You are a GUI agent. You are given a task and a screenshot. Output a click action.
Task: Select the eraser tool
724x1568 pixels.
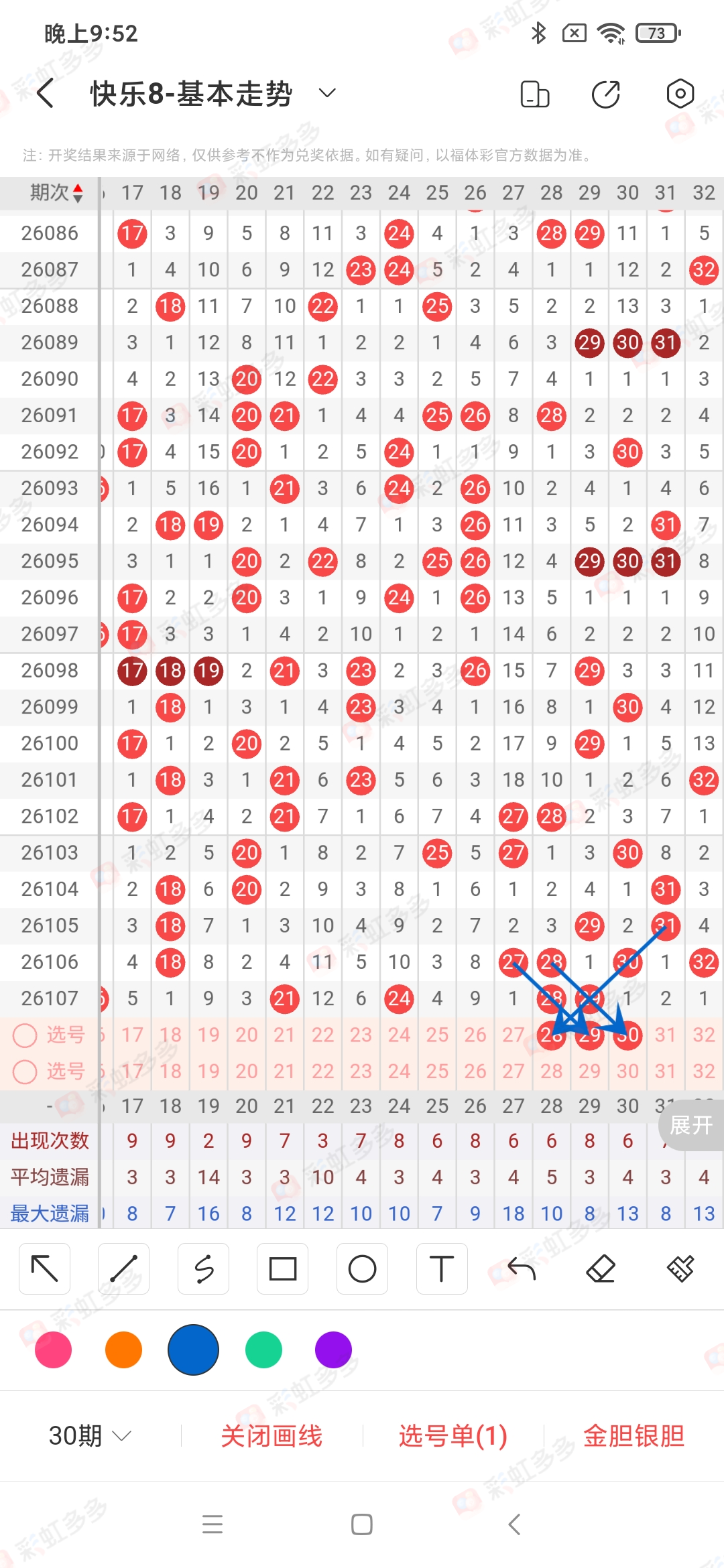(601, 1268)
